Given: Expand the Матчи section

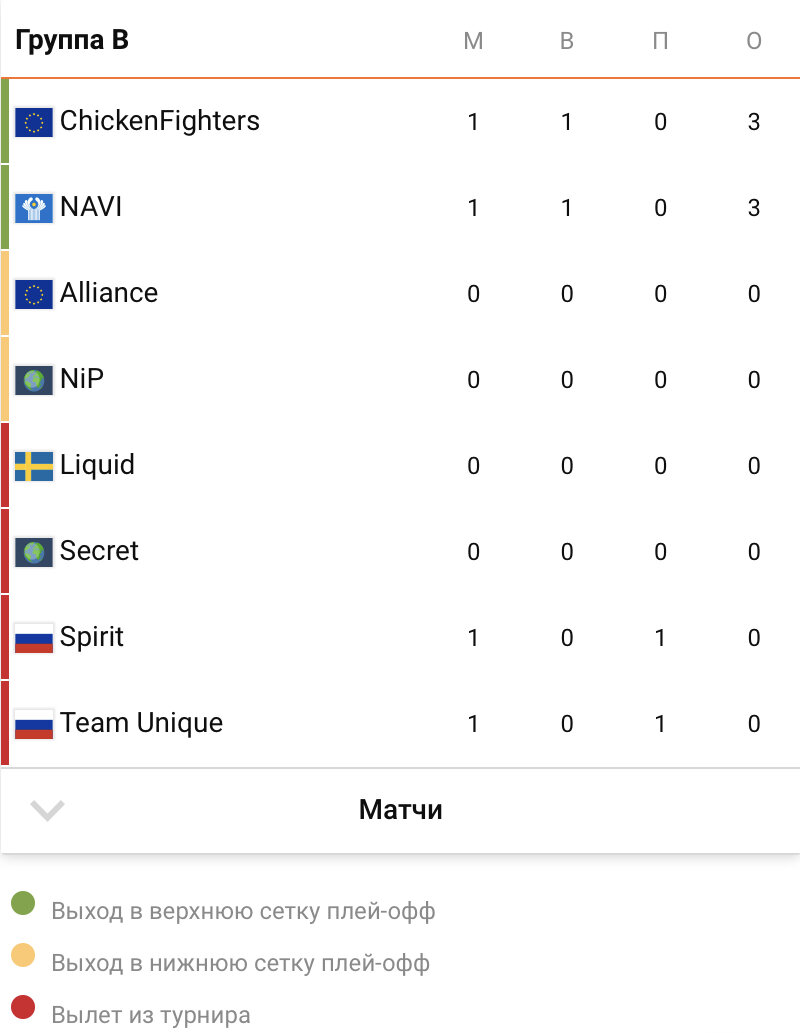Looking at the screenshot, I should point(400,810).
